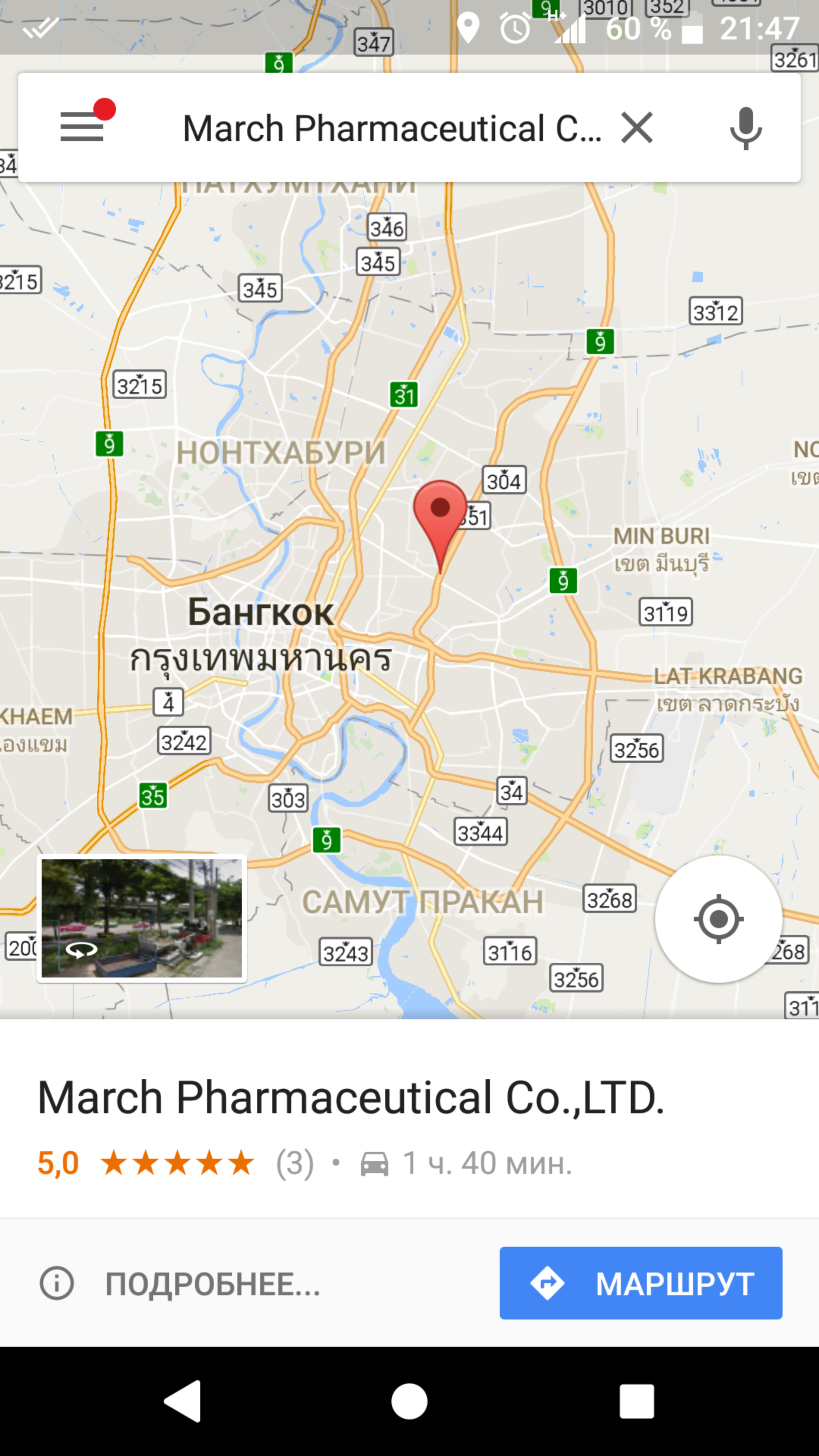Viewport: 819px width, 1456px height.
Task: Start voice search with the microphone
Action: pyautogui.click(x=745, y=128)
